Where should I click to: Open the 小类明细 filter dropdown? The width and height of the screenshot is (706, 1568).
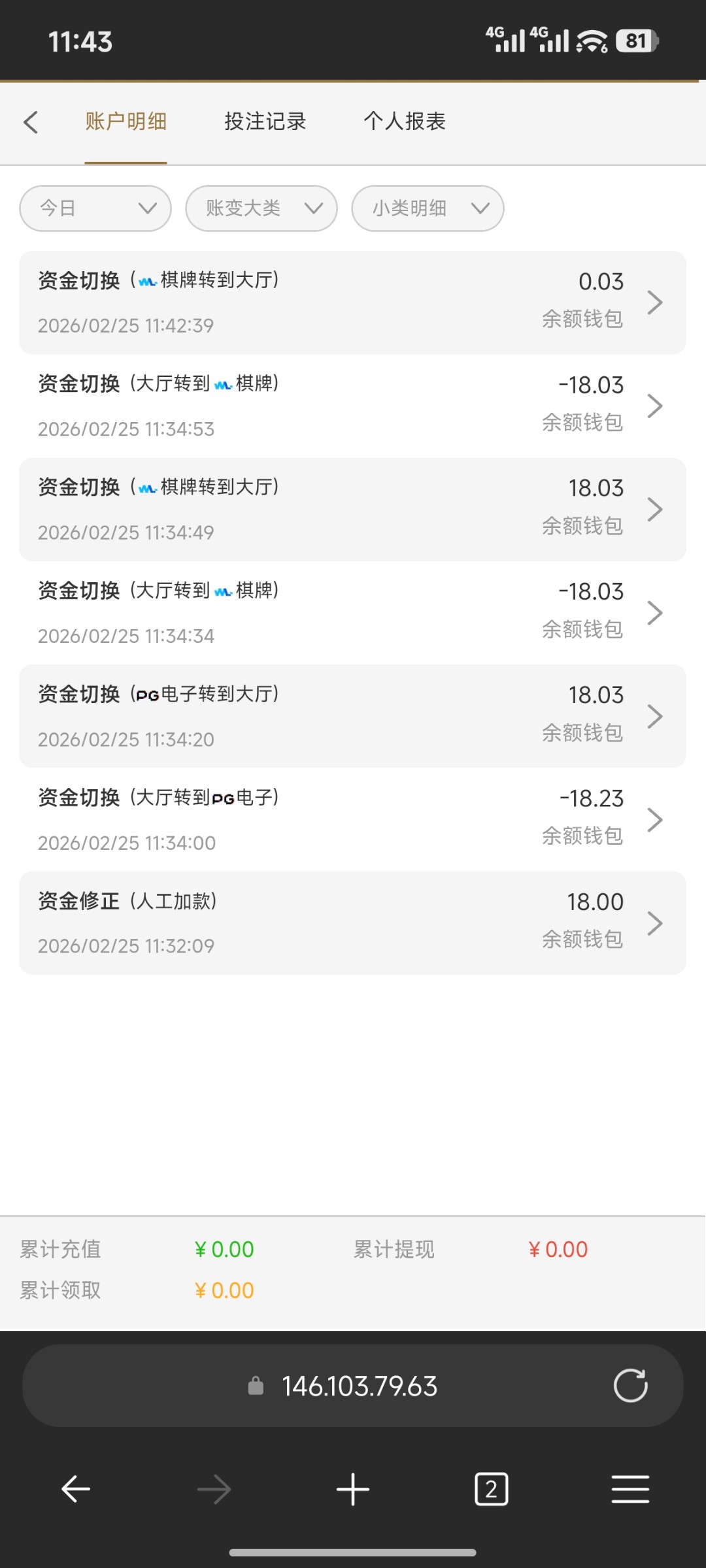pos(428,208)
